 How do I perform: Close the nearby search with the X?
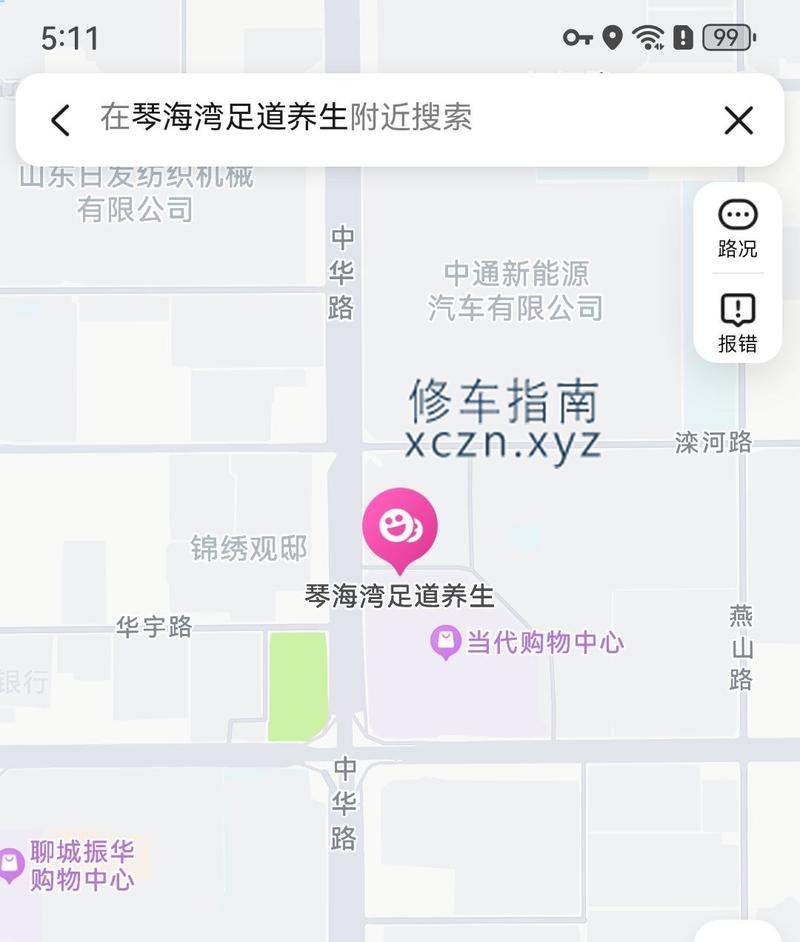[x=738, y=121]
